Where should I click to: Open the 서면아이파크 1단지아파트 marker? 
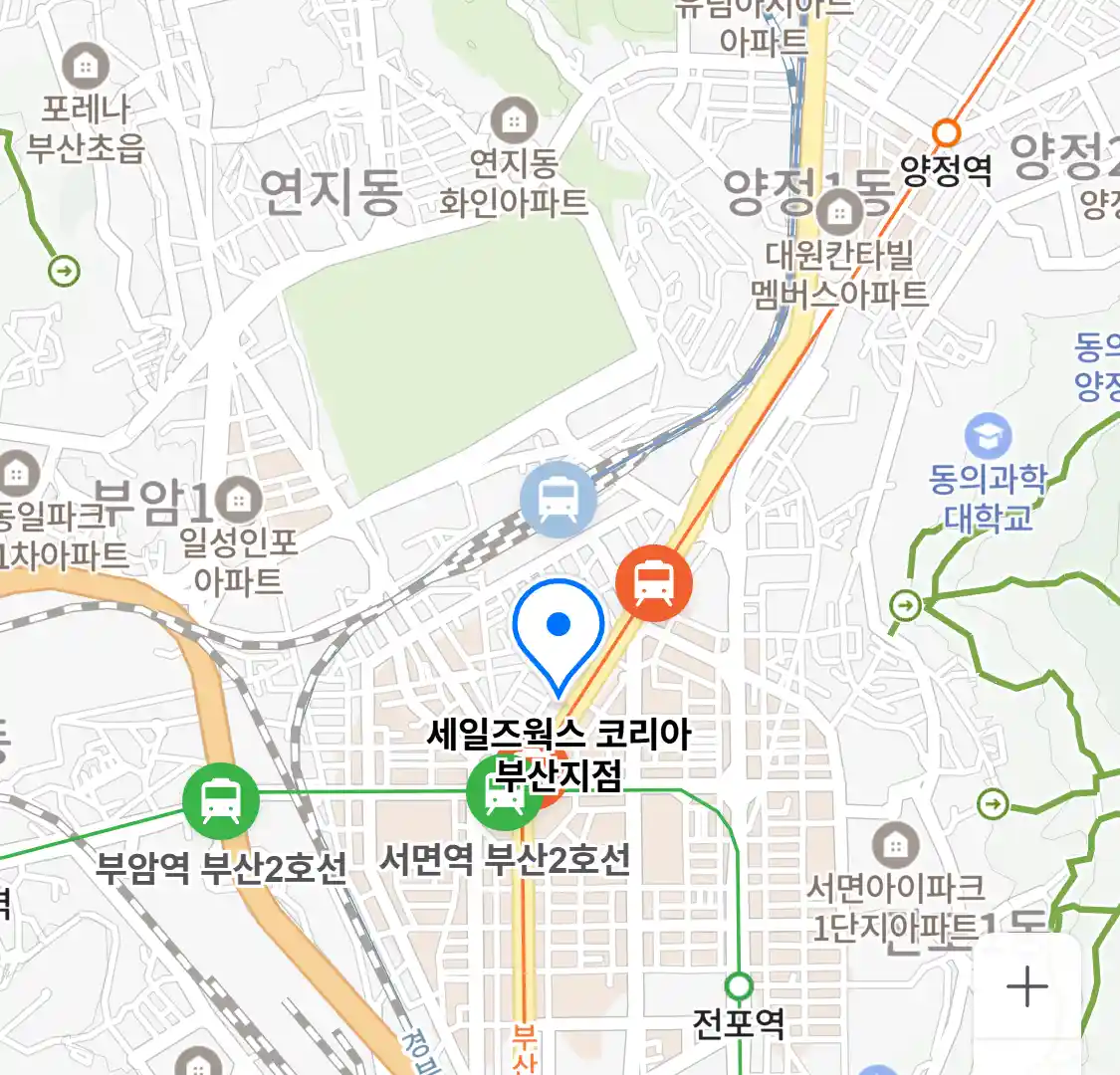coord(895,846)
